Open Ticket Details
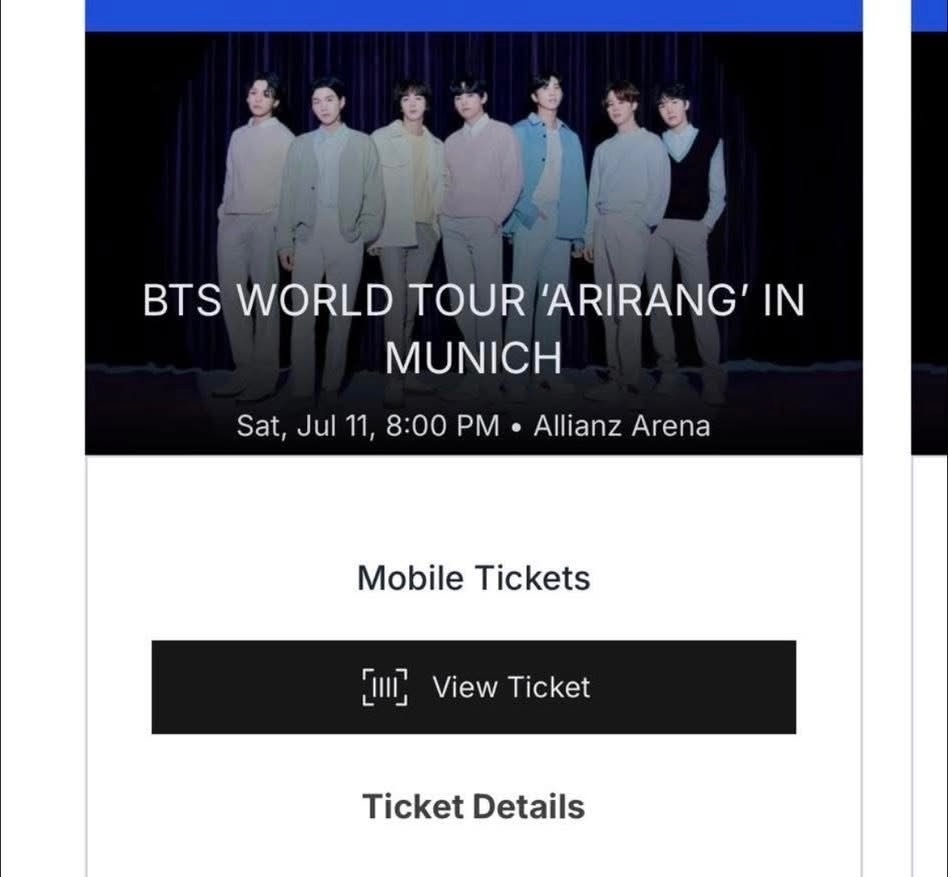The height and width of the screenshot is (877, 948). pyautogui.click(x=473, y=807)
